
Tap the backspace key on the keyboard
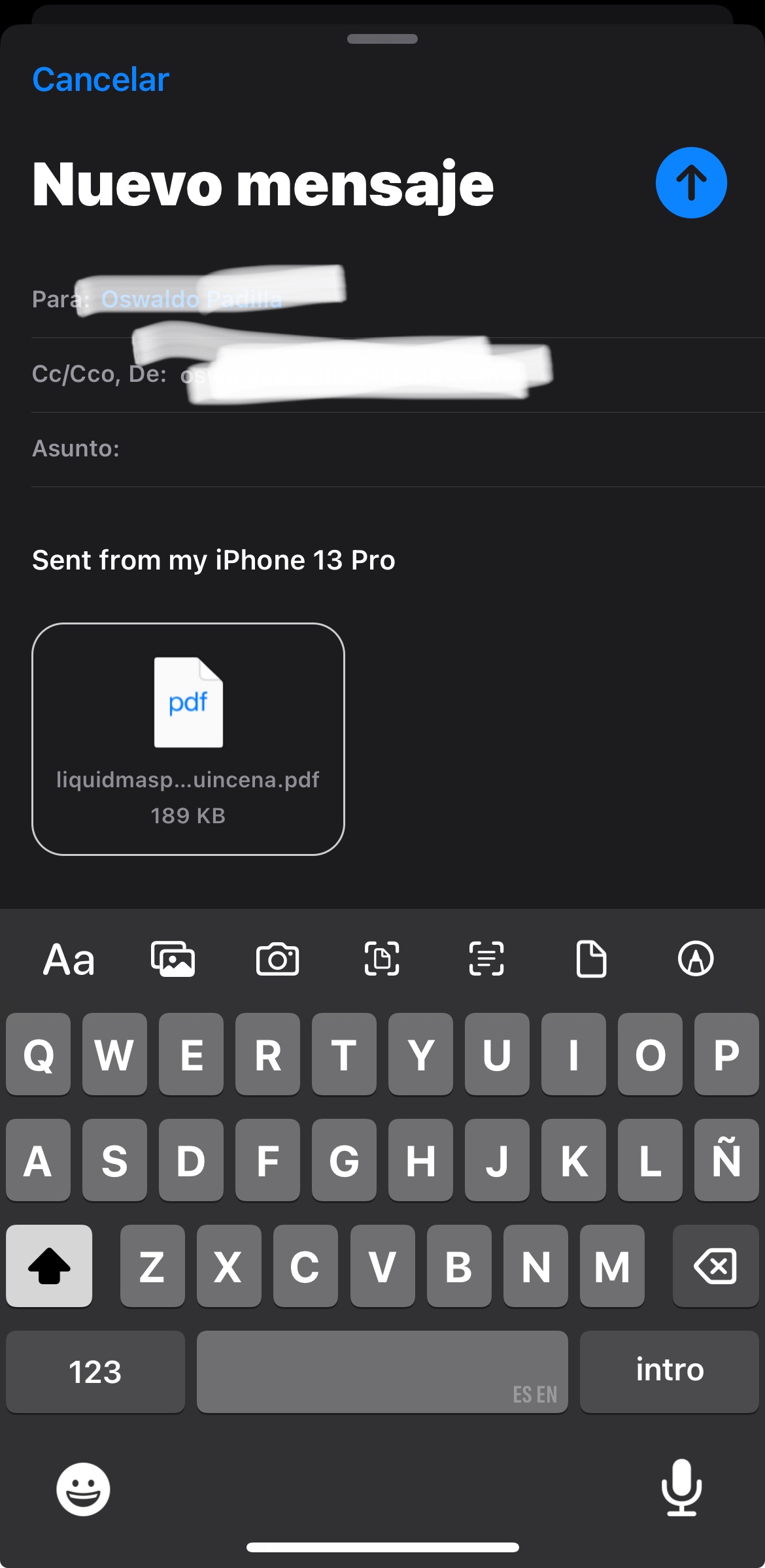pyautogui.click(x=715, y=1266)
